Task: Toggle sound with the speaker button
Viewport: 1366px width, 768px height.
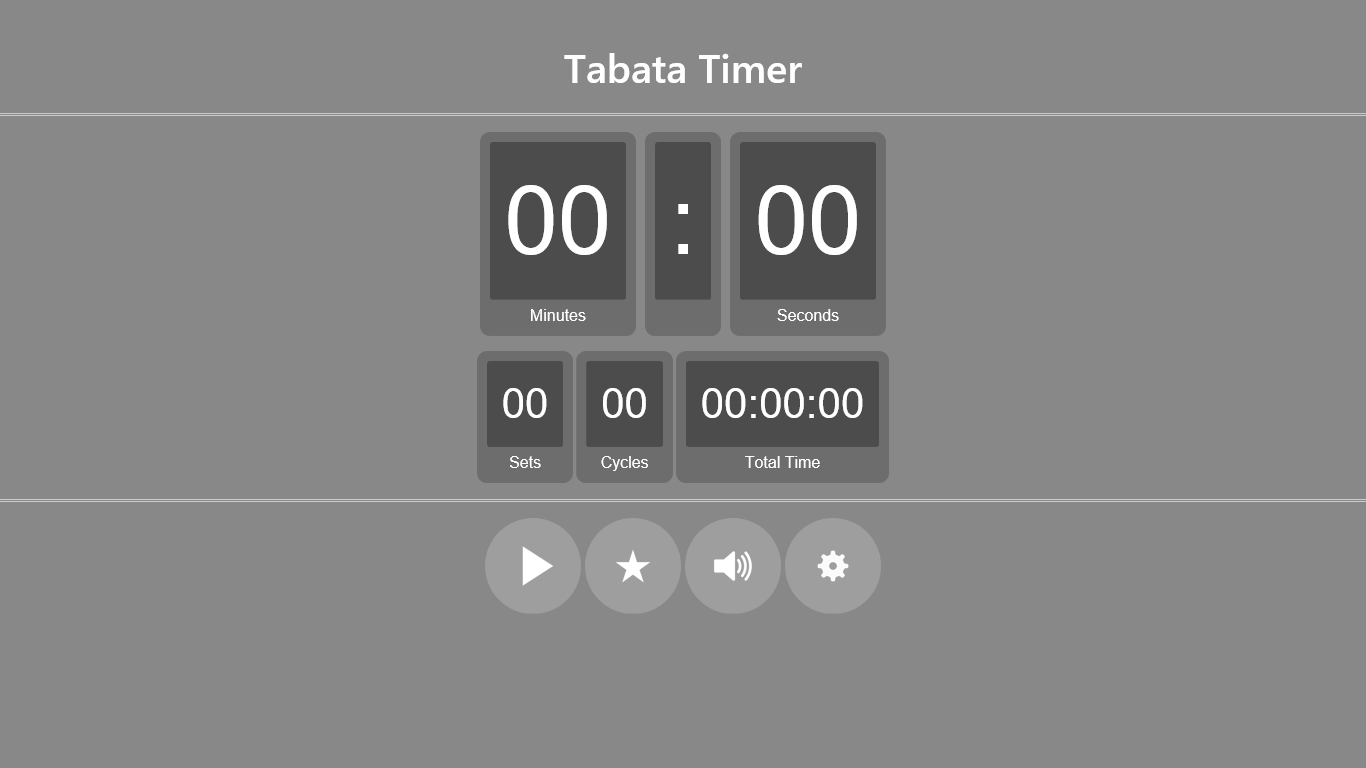Action: pyautogui.click(x=733, y=566)
